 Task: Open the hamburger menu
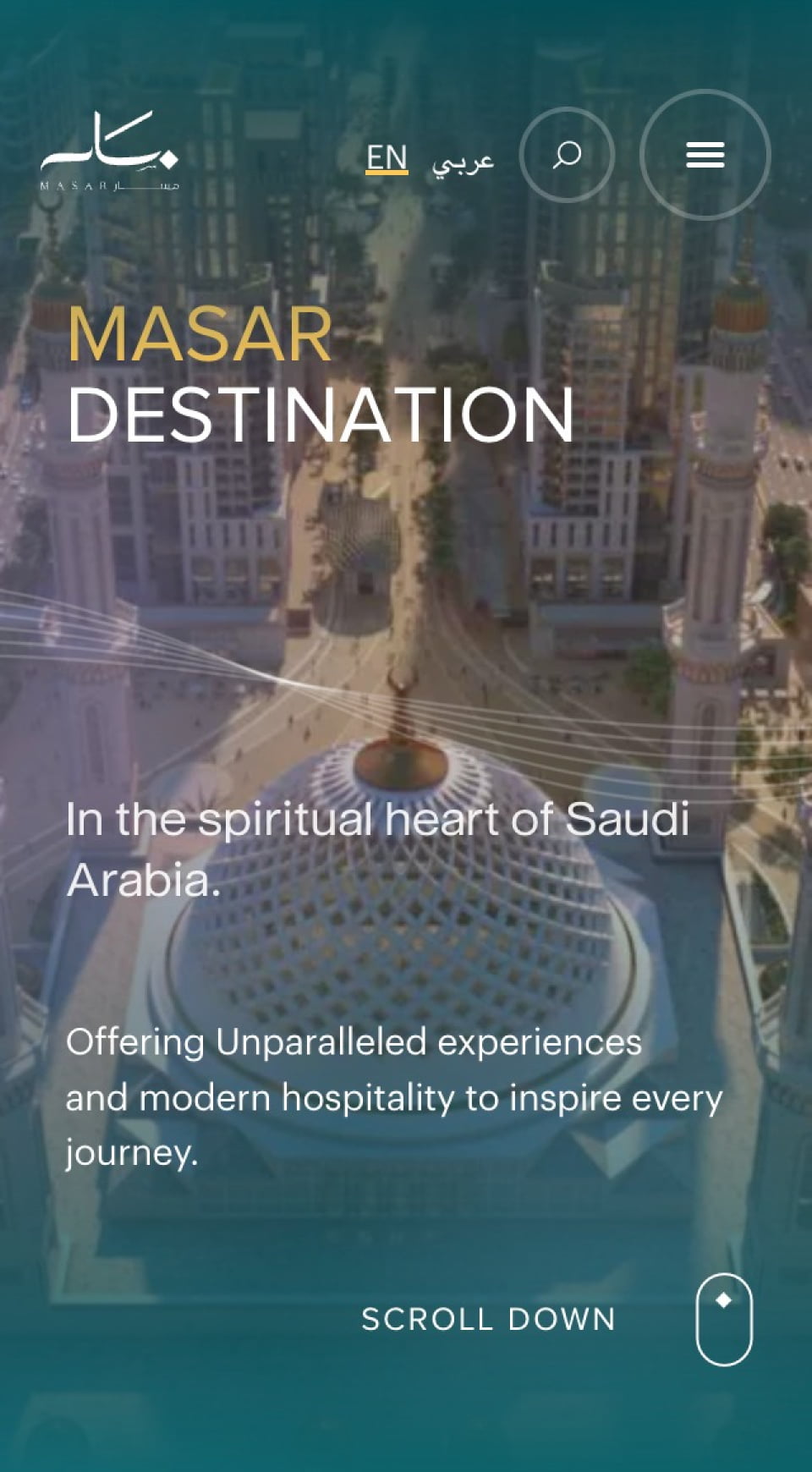pos(705,155)
